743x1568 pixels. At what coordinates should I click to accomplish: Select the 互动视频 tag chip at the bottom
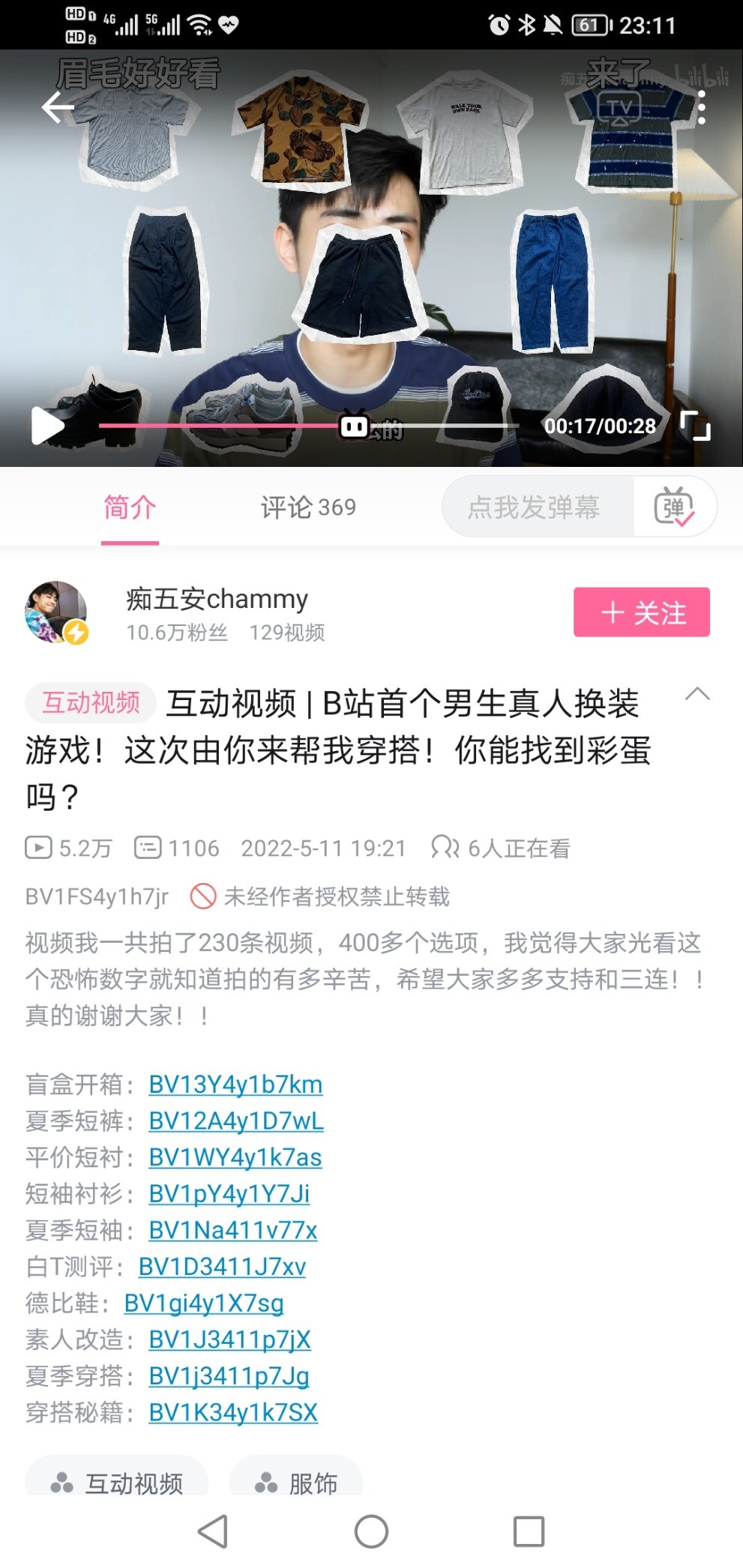click(x=117, y=1481)
